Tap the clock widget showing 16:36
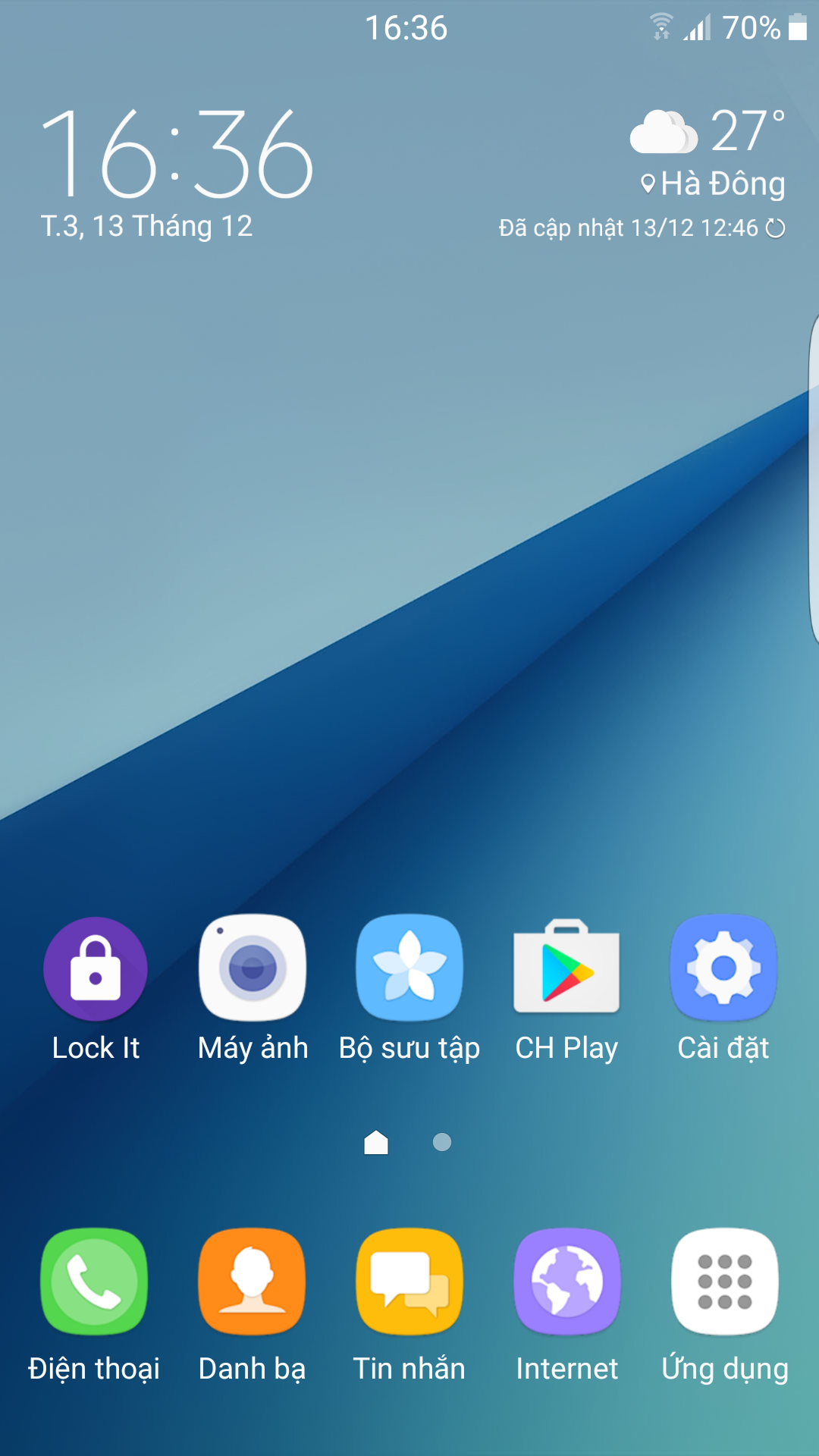The image size is (819, 1456). tap(177, 152)
